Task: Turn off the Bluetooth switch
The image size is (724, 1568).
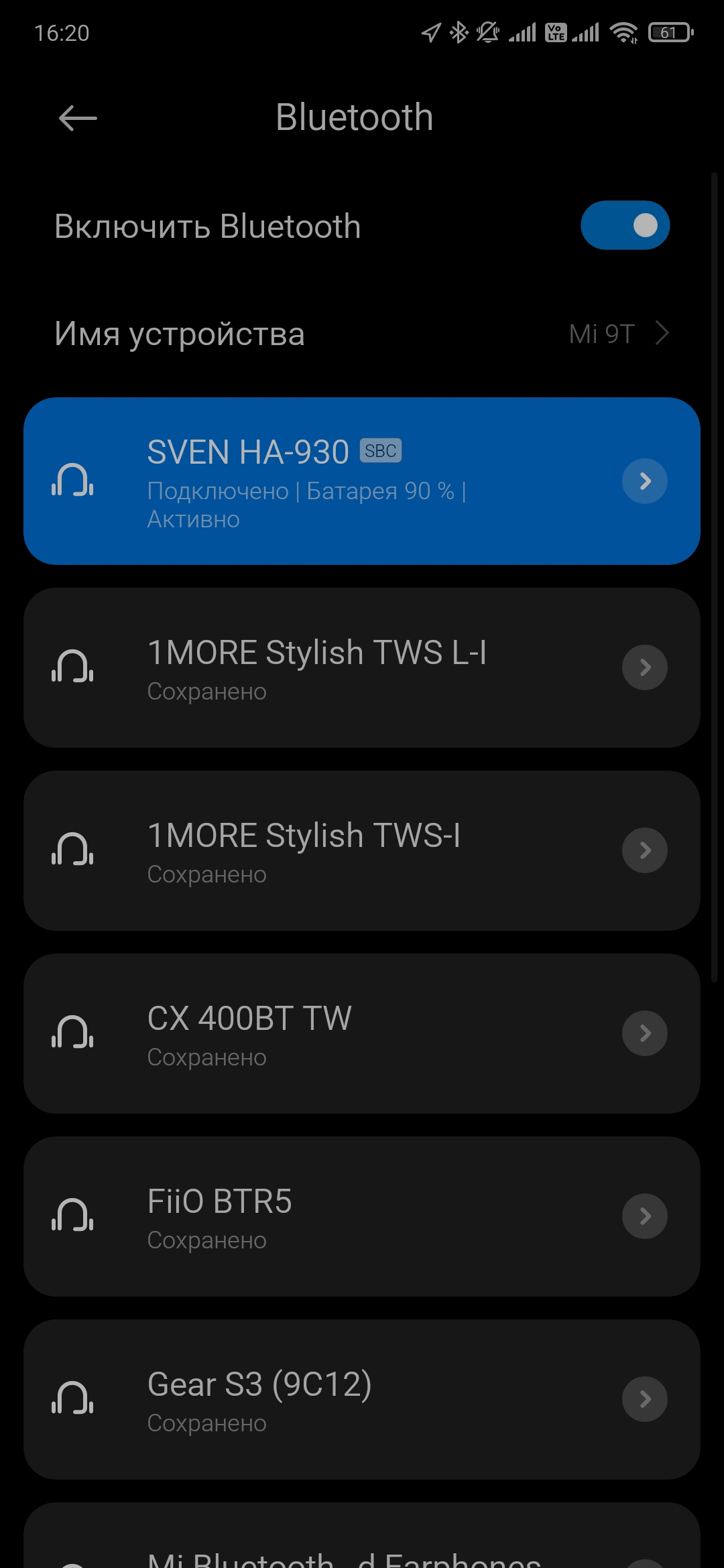Action: (x=625, y=226)
